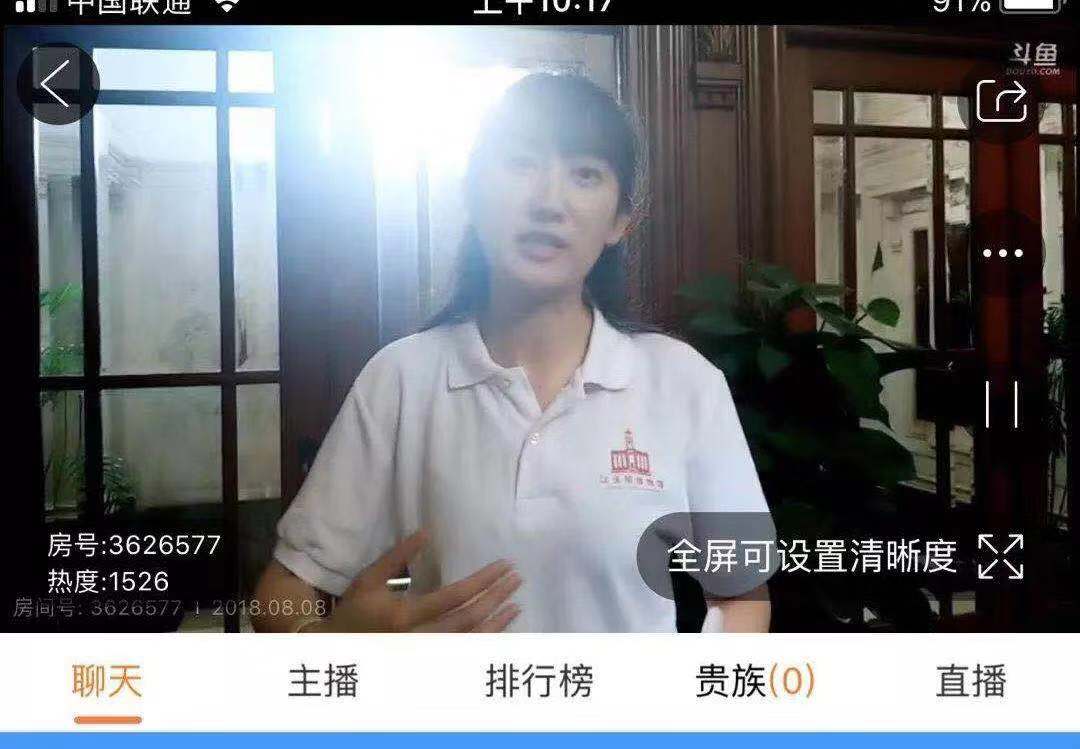Screen dimensions: 1080x749
Task: Pause the live video
Action: tap(1001, 404)
